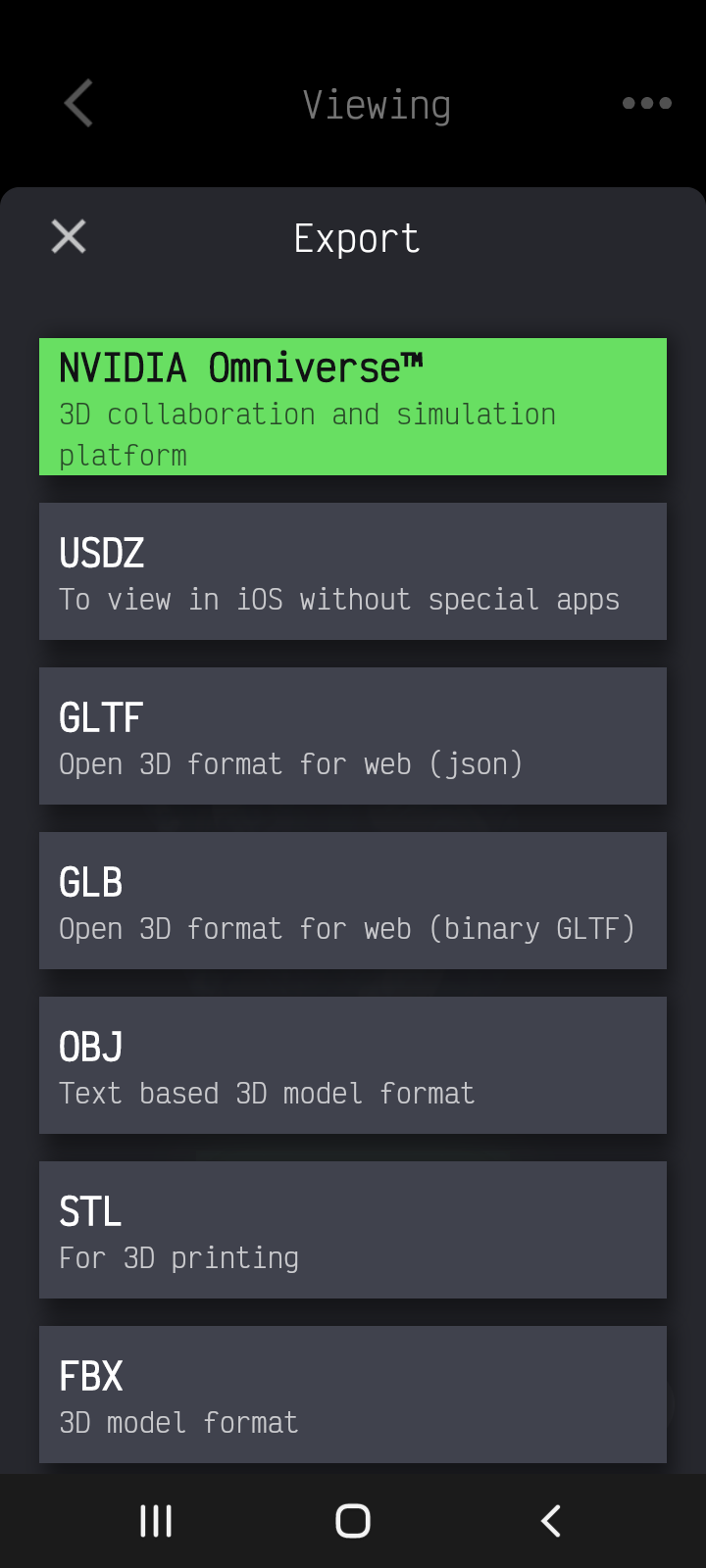This screenshot has width=706, height=1568.
Task: Select OBJ text based model format
Action: [x=353, y=1065]
